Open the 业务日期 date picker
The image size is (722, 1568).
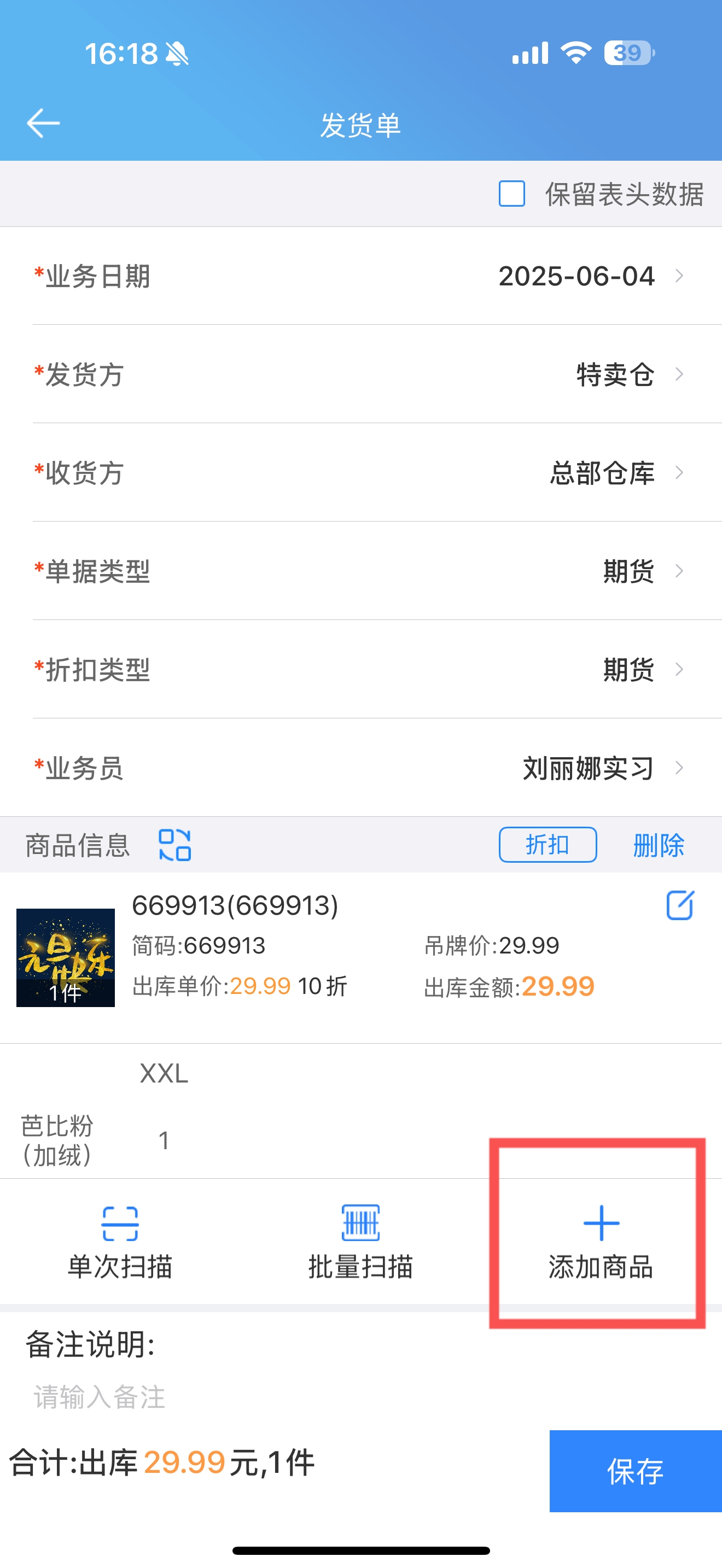[x=361, y=276]
